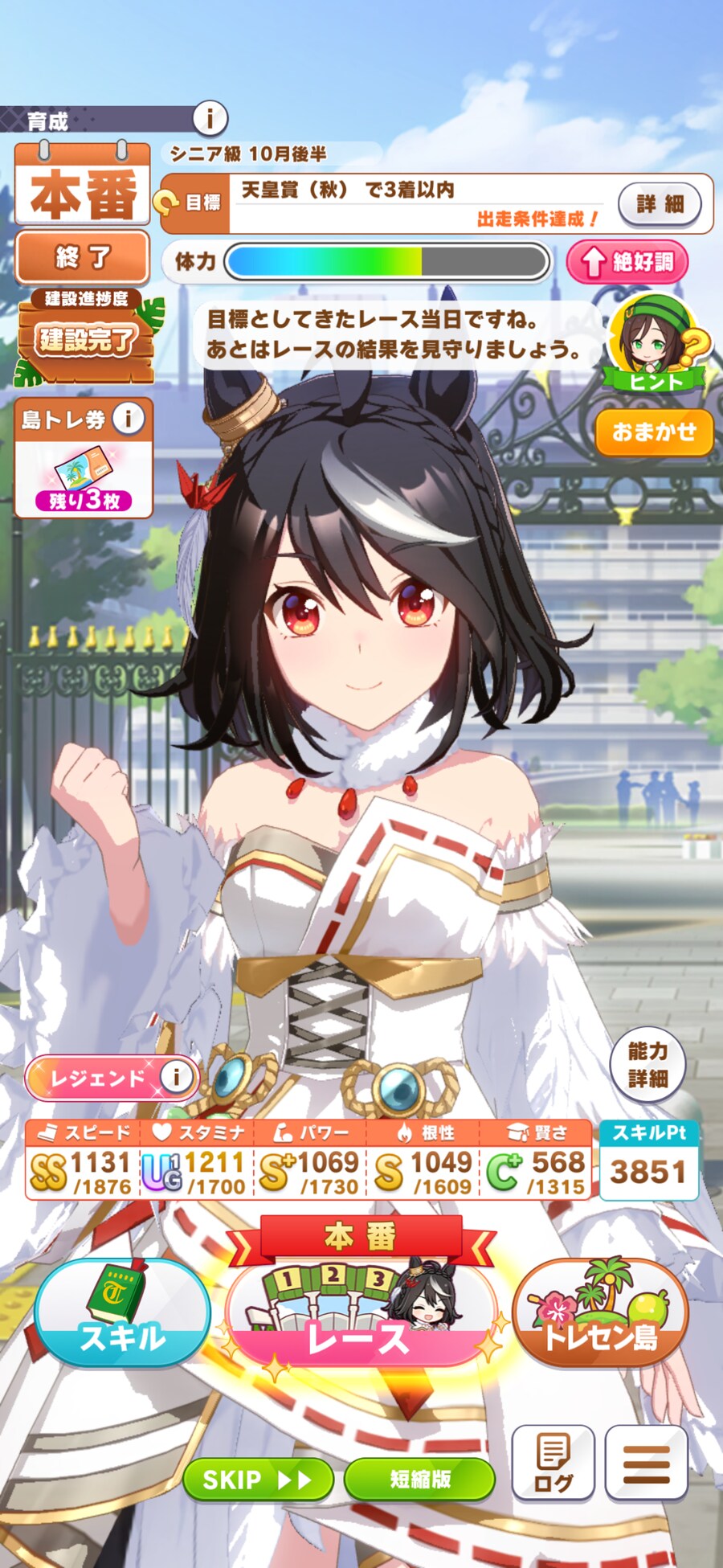
Task: Open the スキル skill menu
Action: click(122, 1313)
